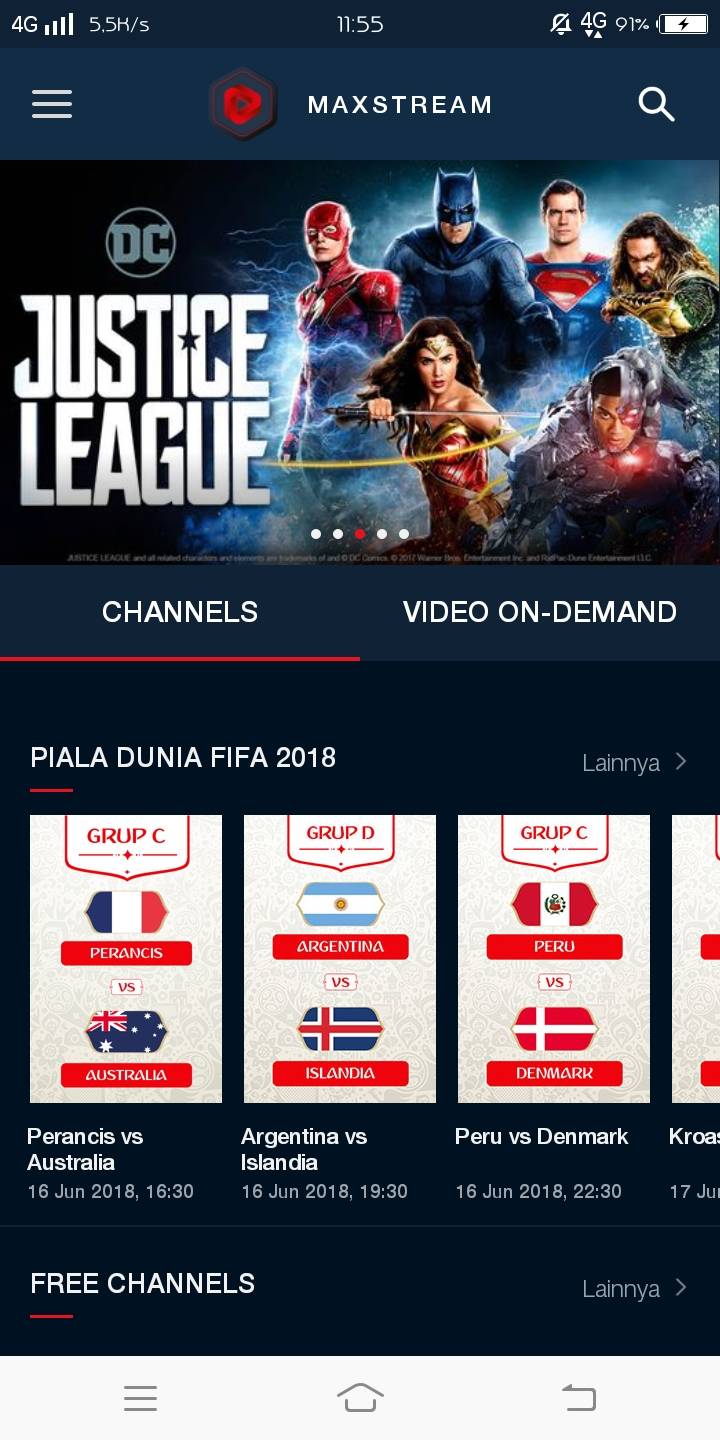720x1440 pixels.
Task: Open the search function
Action: (x=657, y=104)
